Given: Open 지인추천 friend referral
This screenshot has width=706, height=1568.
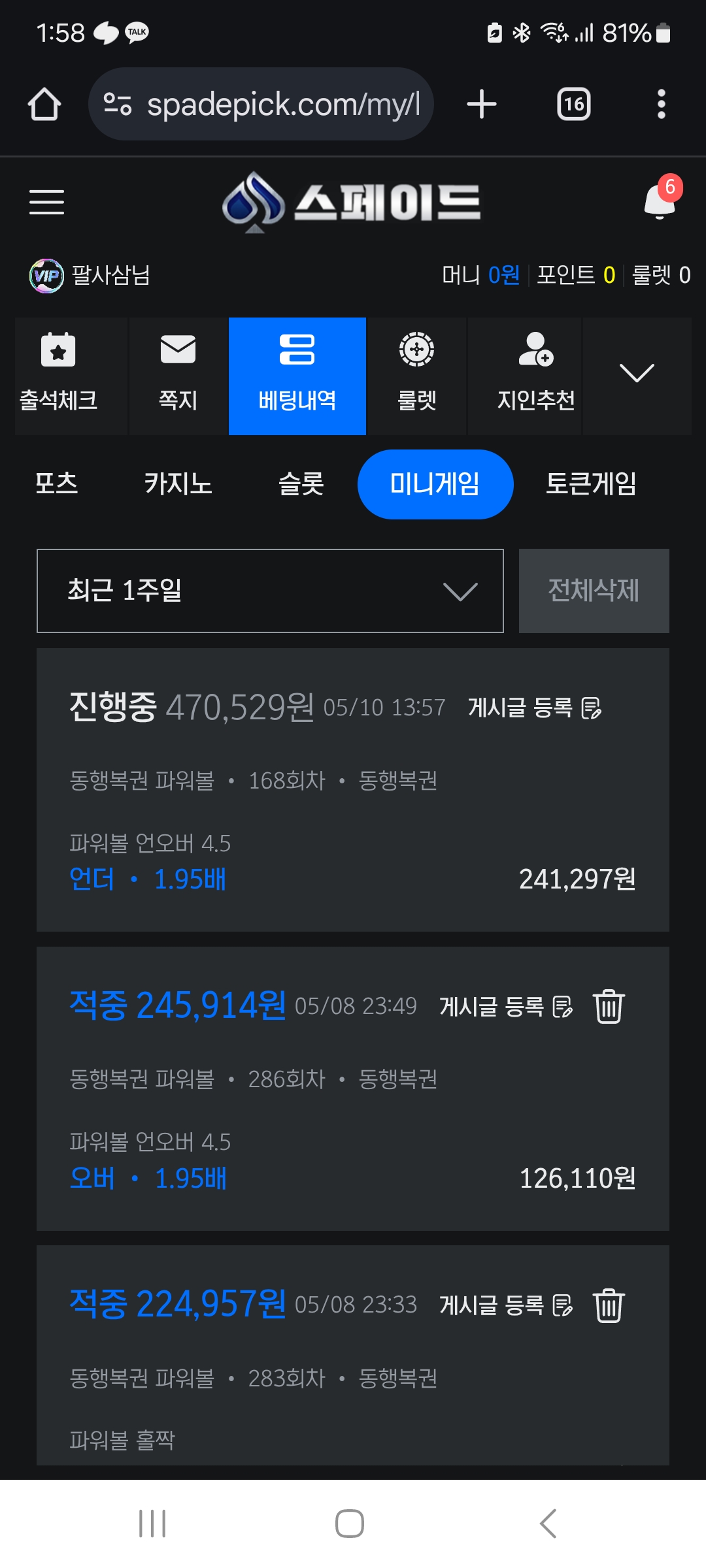Looking at the screenshot, I should pos(535,376).
